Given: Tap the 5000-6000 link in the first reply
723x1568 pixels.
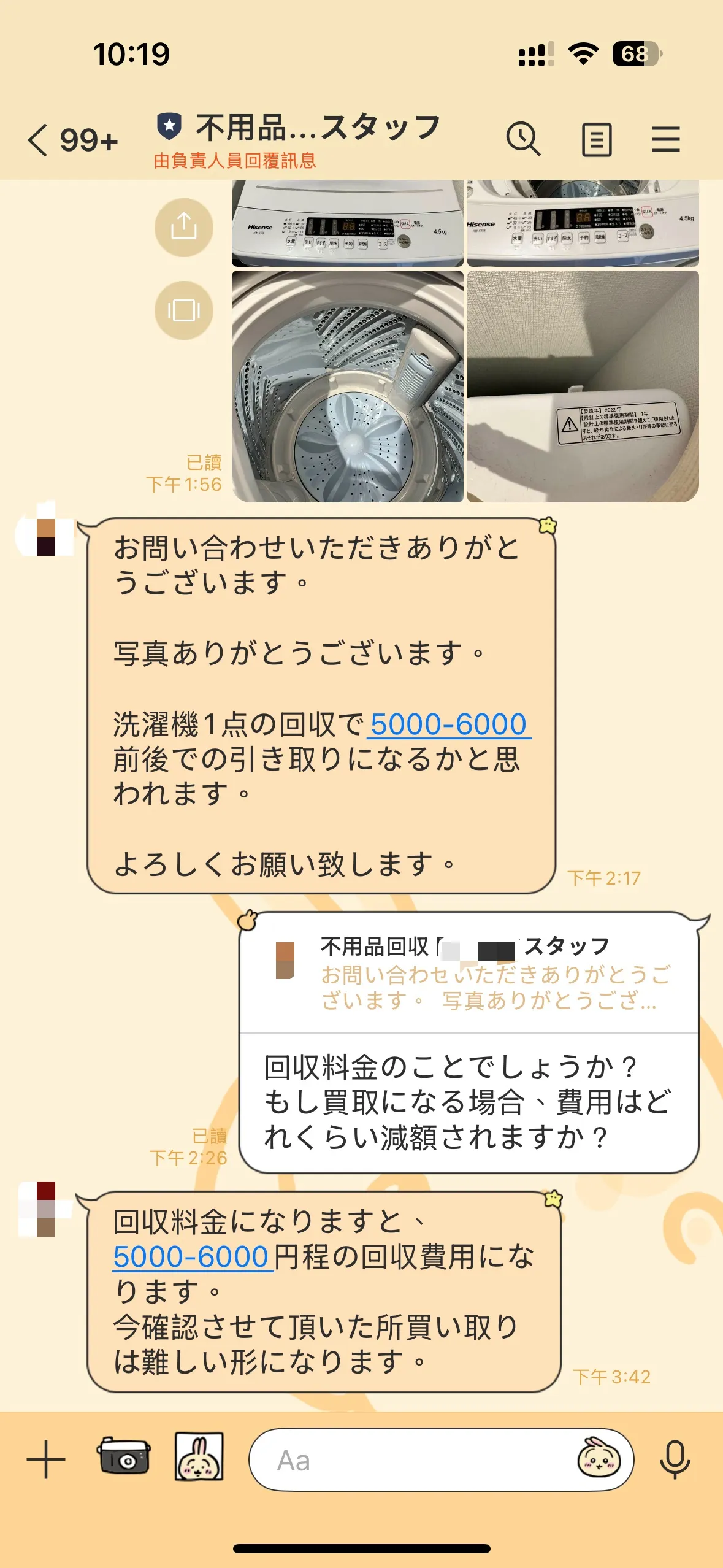Looking at the screenshot, I should click(448, 724).
